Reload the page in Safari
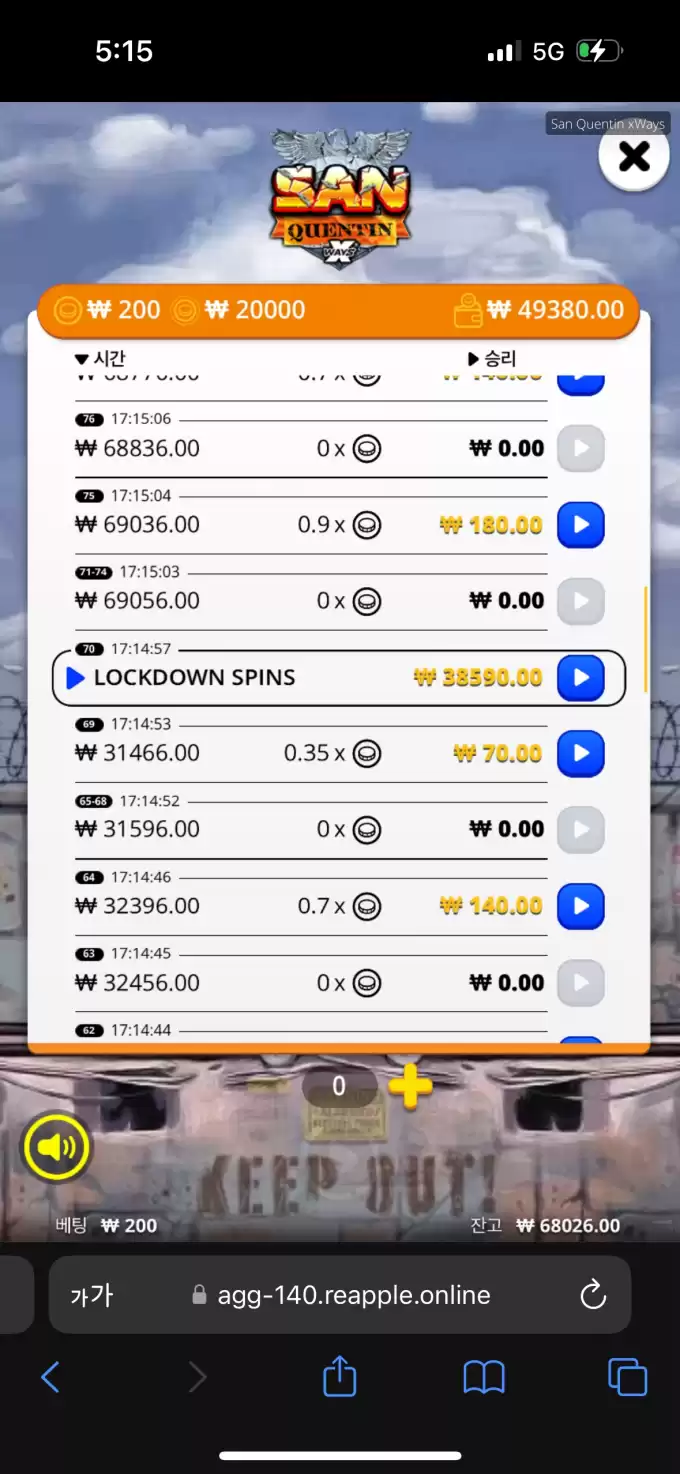The width and height of the screenshot is (680, 1474). tap(593, 1296)
